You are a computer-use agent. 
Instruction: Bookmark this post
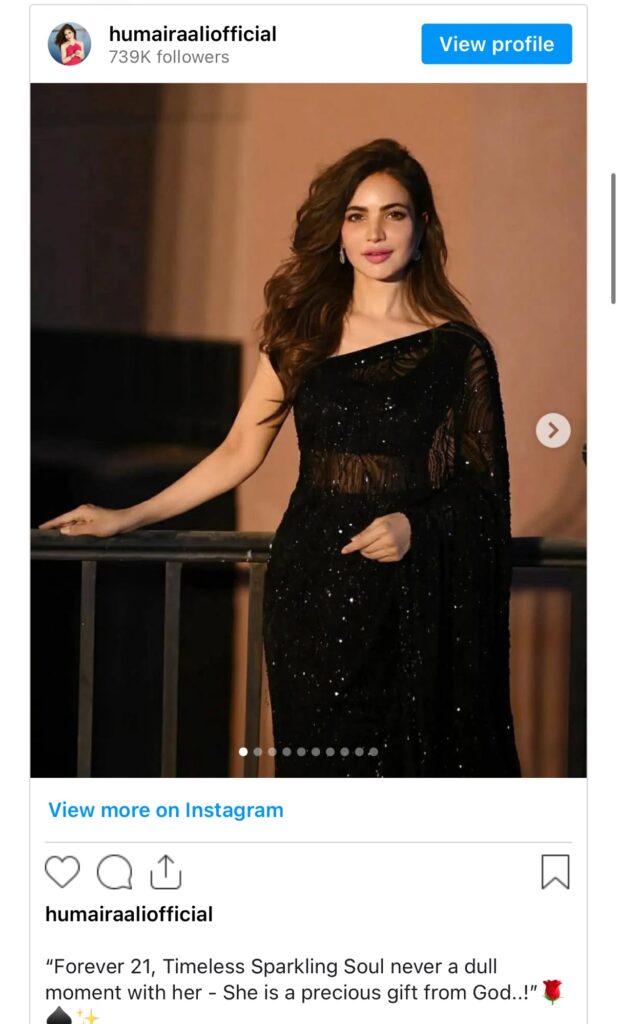coord(555,872)
